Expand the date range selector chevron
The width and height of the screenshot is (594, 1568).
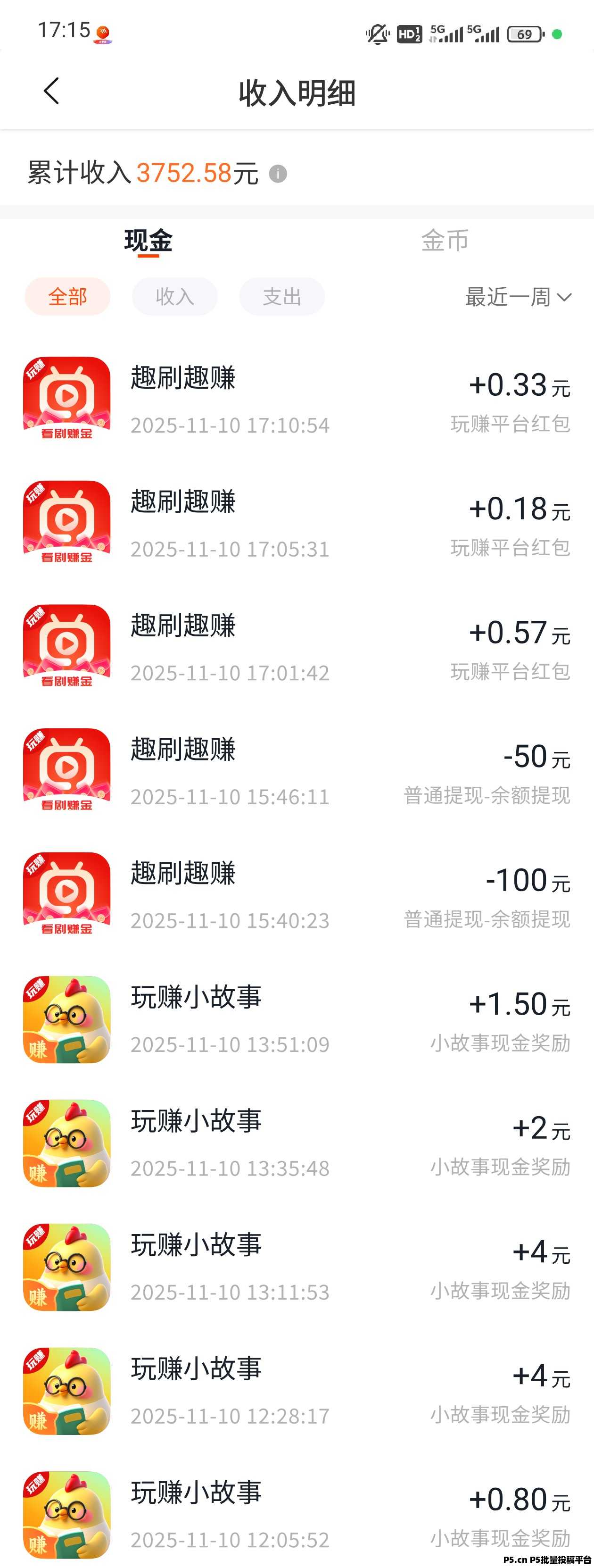(564, 298)
